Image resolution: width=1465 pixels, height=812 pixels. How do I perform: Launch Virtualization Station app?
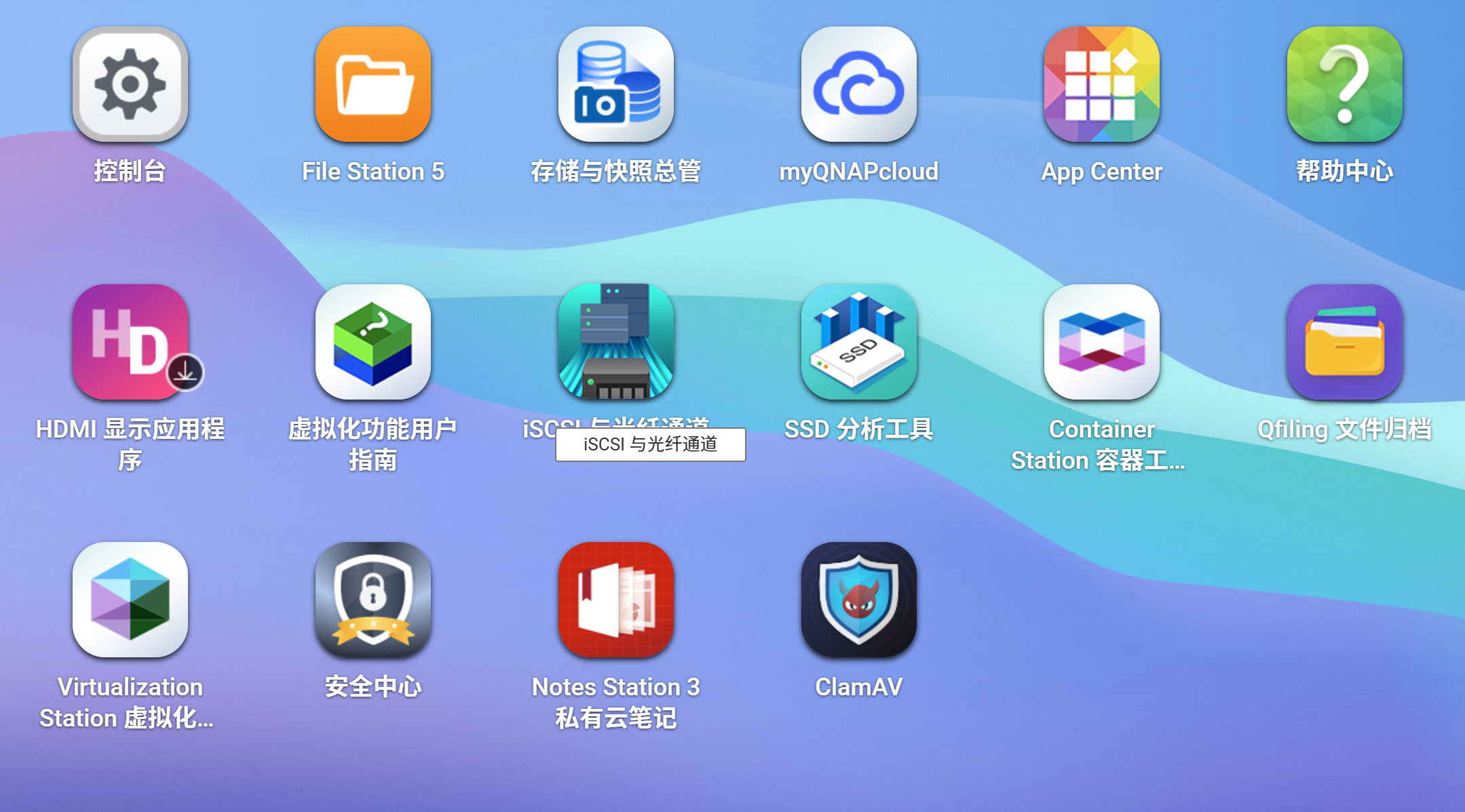click(130, 600)
